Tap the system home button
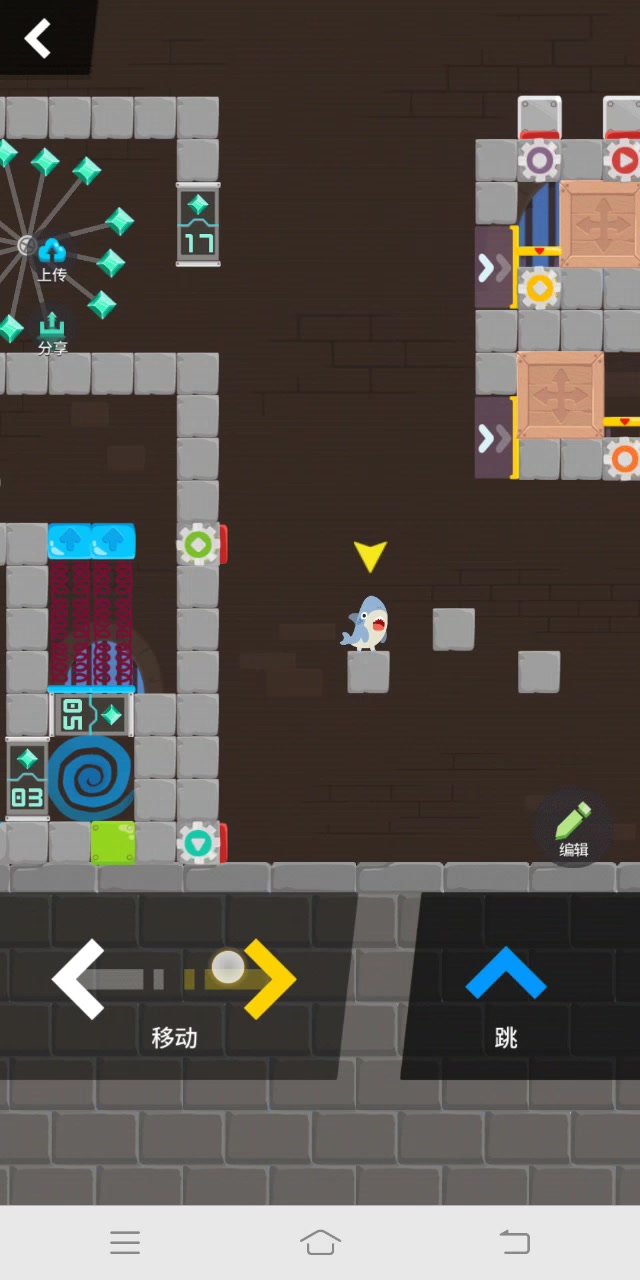 (320, 1242)
